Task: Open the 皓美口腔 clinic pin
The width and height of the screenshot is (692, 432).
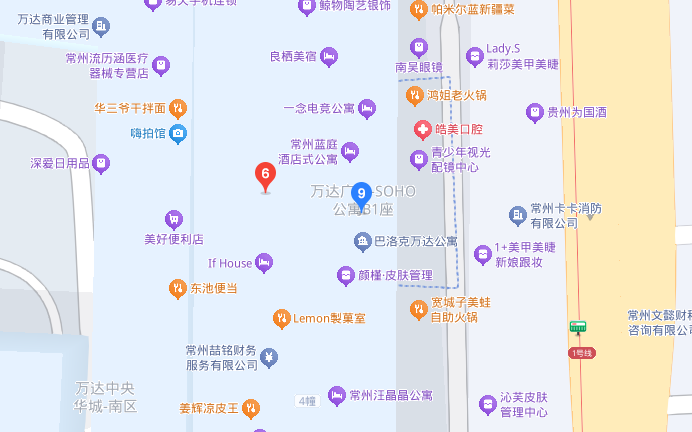Action: point(424,129)
